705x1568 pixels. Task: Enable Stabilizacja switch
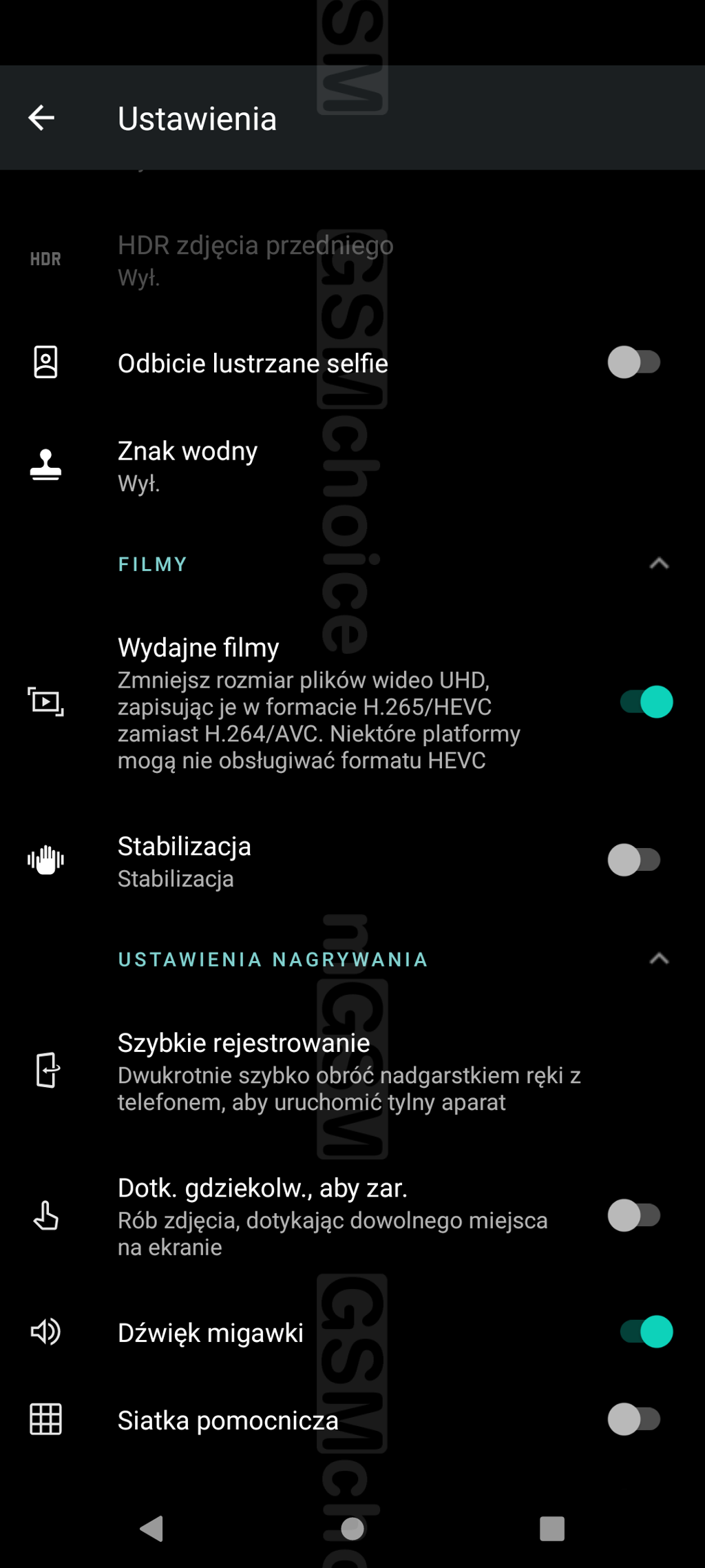click(634, 860)
